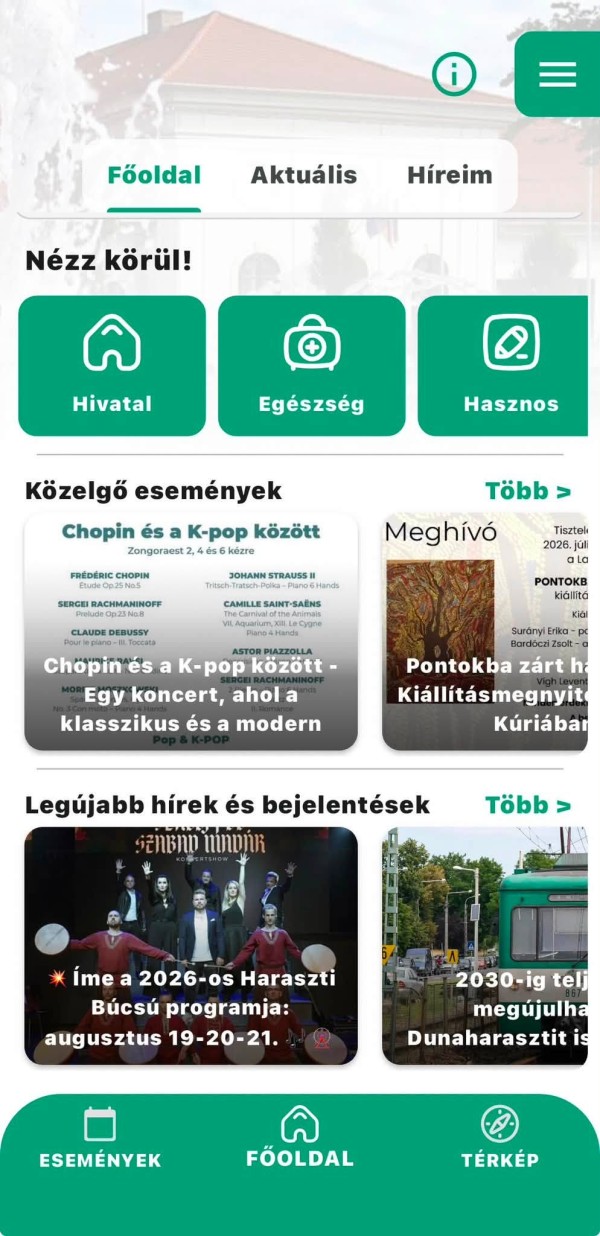600x1236 pixels.
Task: Switch to the Aktuális tab
Action: point(303,175)
